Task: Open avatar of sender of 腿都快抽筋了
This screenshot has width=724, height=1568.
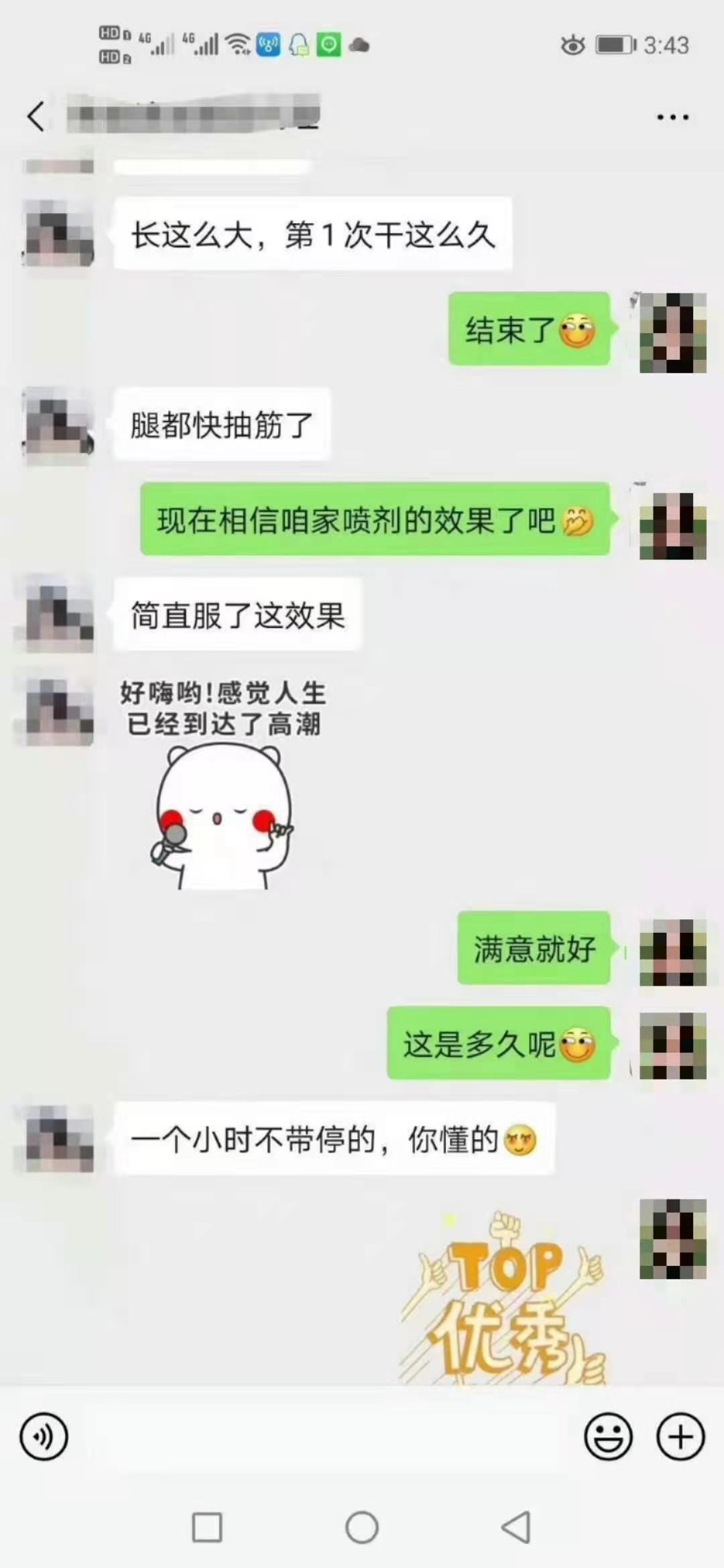Action: (59, 425)
